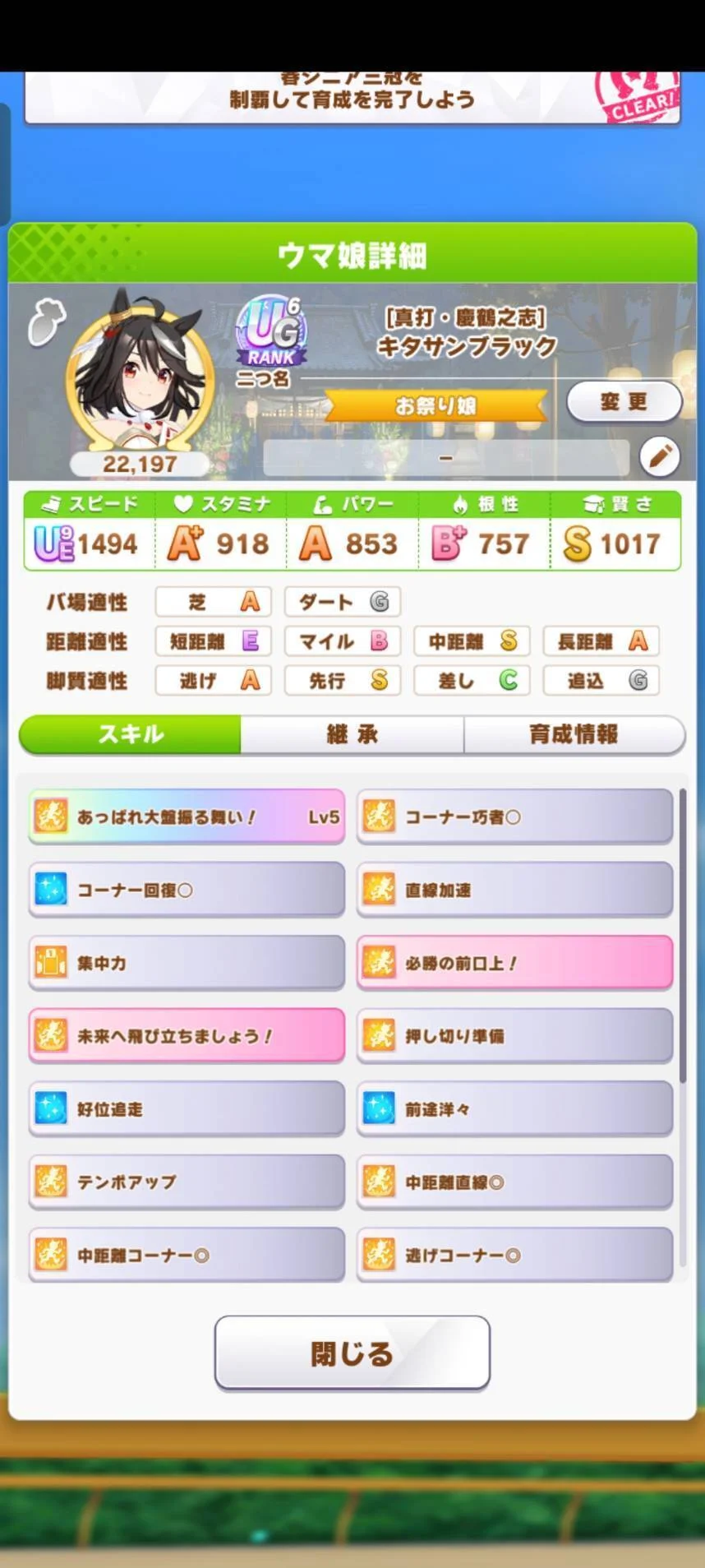View the コーナー巧者○ skill
This screenshot has height=1568, width=705.
pyautogui.click(x=514, y=816)
